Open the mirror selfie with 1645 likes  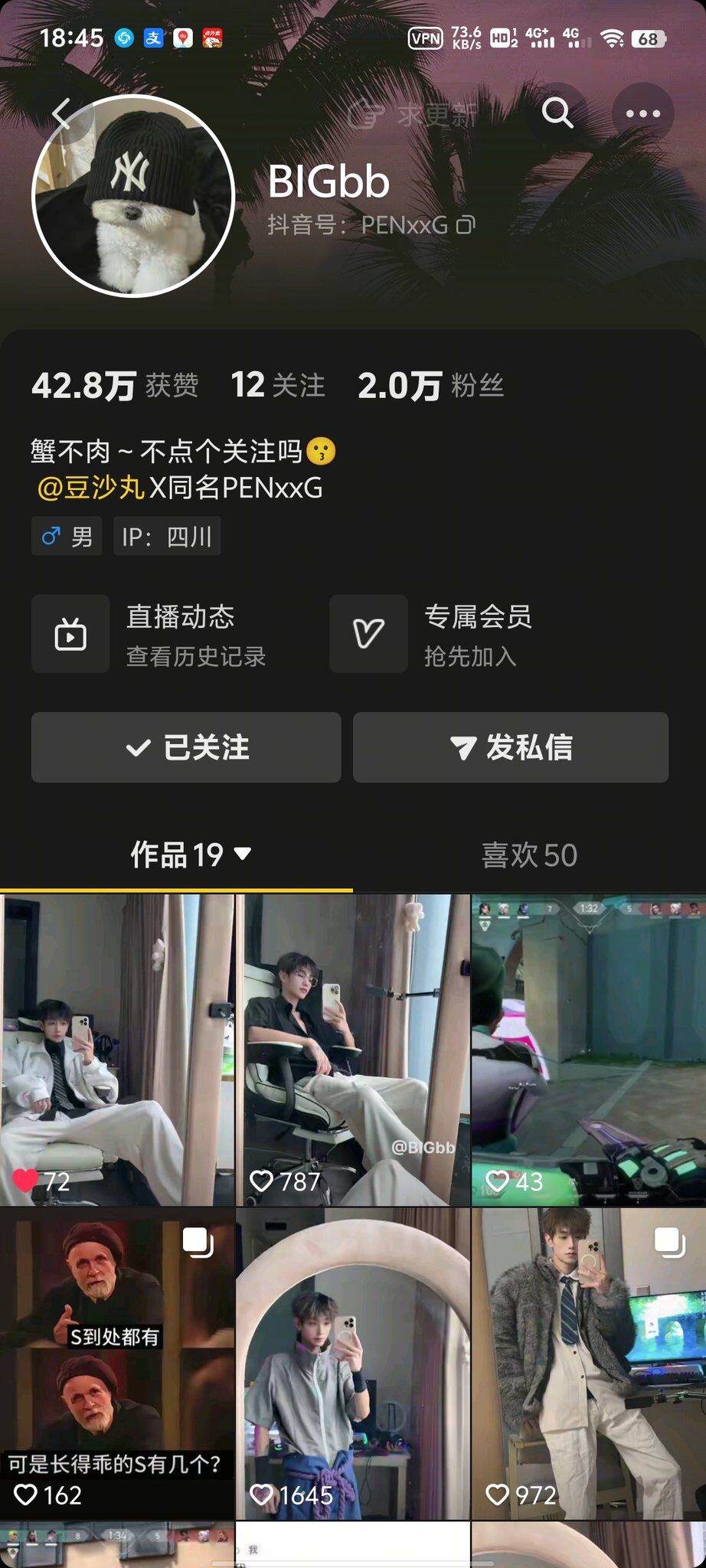coord(352,1364)
